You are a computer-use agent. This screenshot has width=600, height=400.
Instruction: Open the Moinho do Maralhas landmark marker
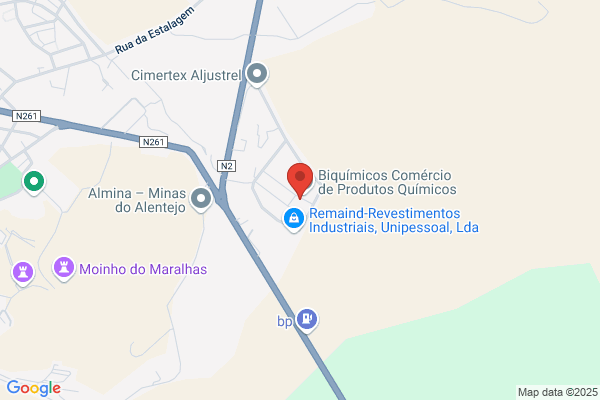coord(64,268)
